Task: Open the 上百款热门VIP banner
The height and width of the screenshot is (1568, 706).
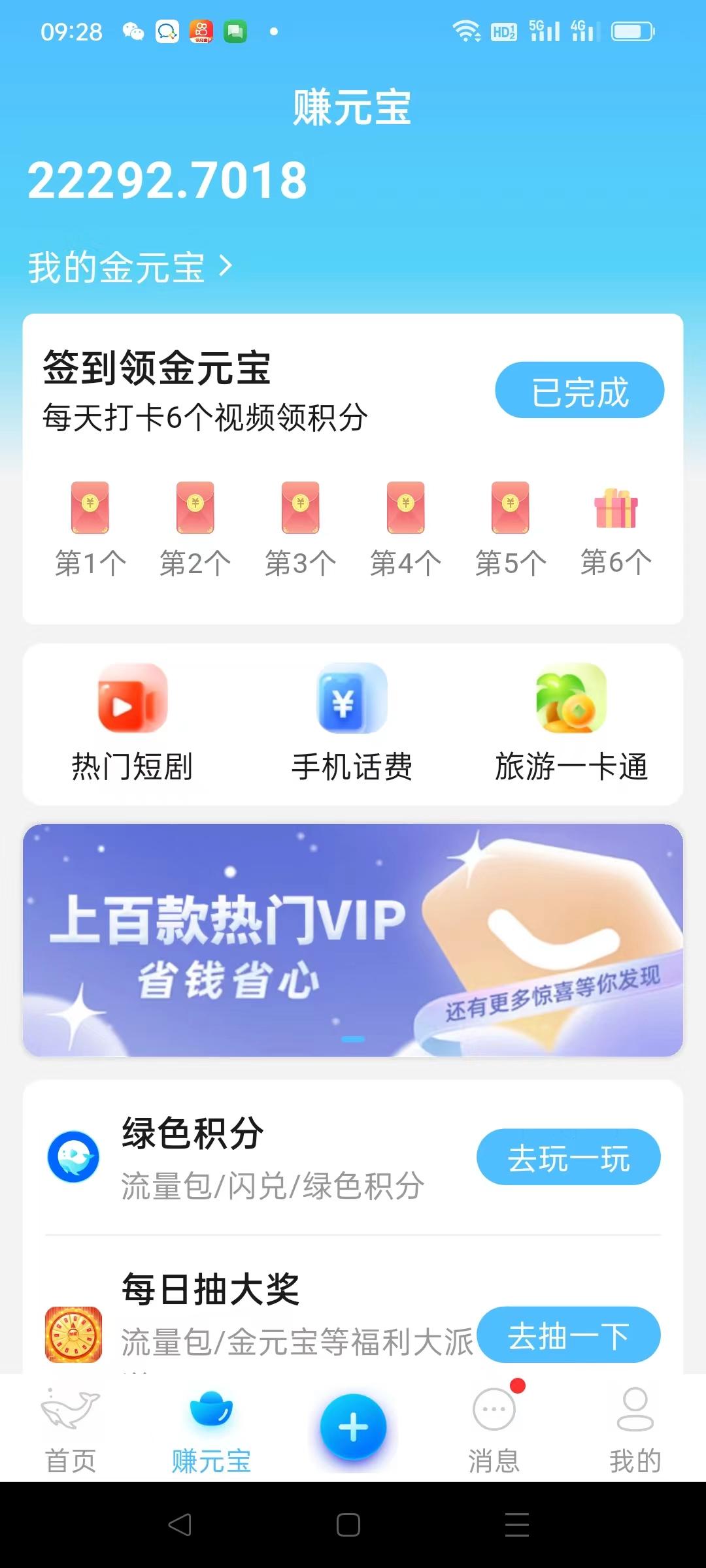Action: [x=353, y=939]
